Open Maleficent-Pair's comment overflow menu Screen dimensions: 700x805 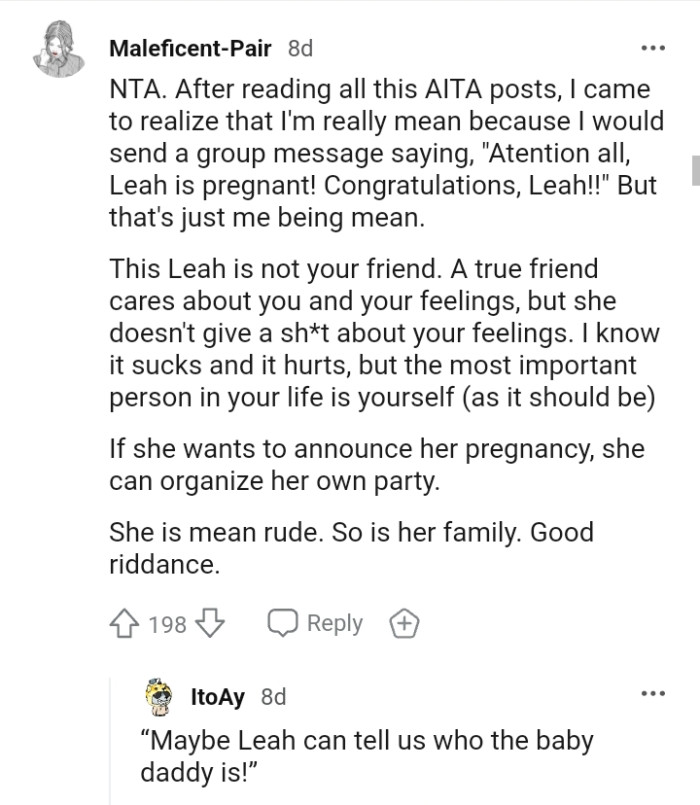[652, 48]
